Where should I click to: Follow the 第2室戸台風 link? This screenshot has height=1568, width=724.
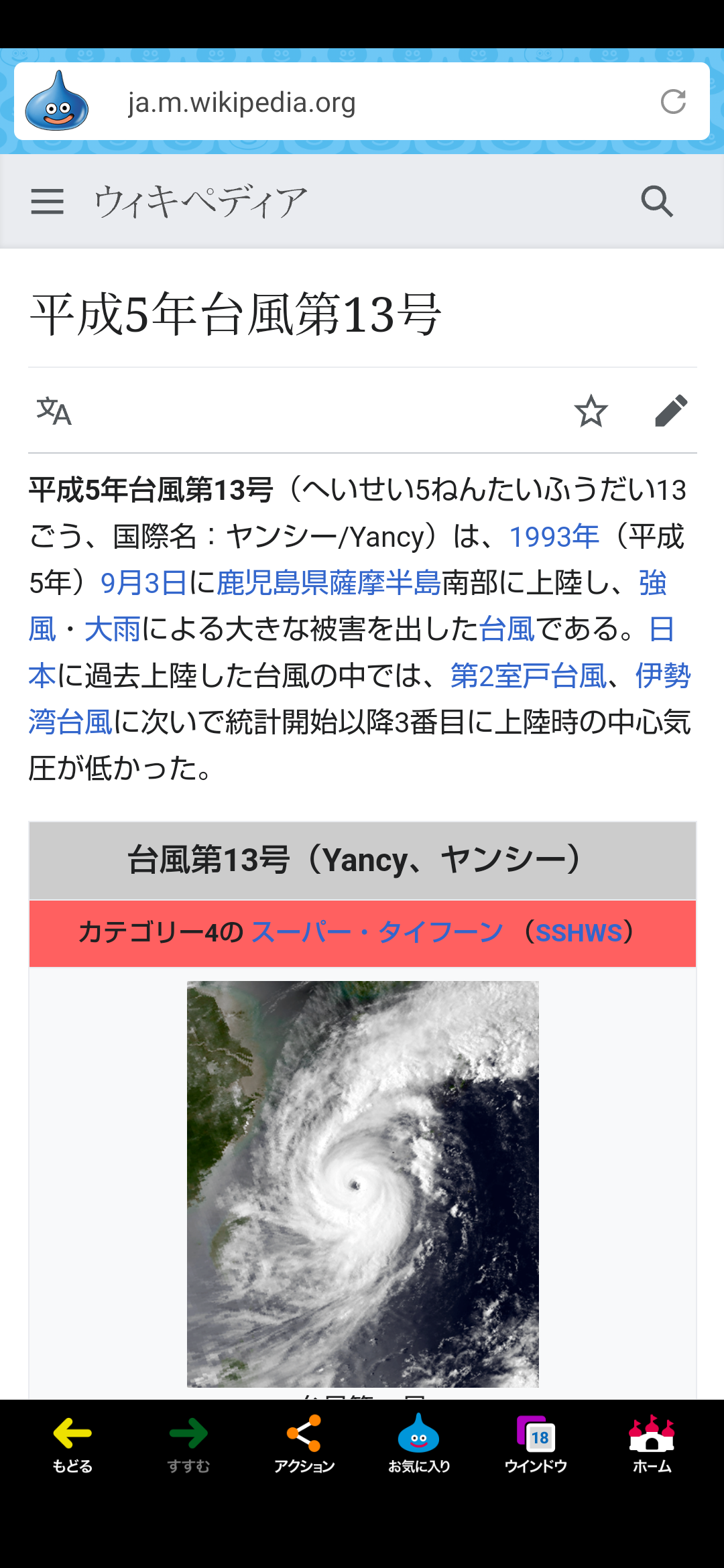click(x=528, y=675)
